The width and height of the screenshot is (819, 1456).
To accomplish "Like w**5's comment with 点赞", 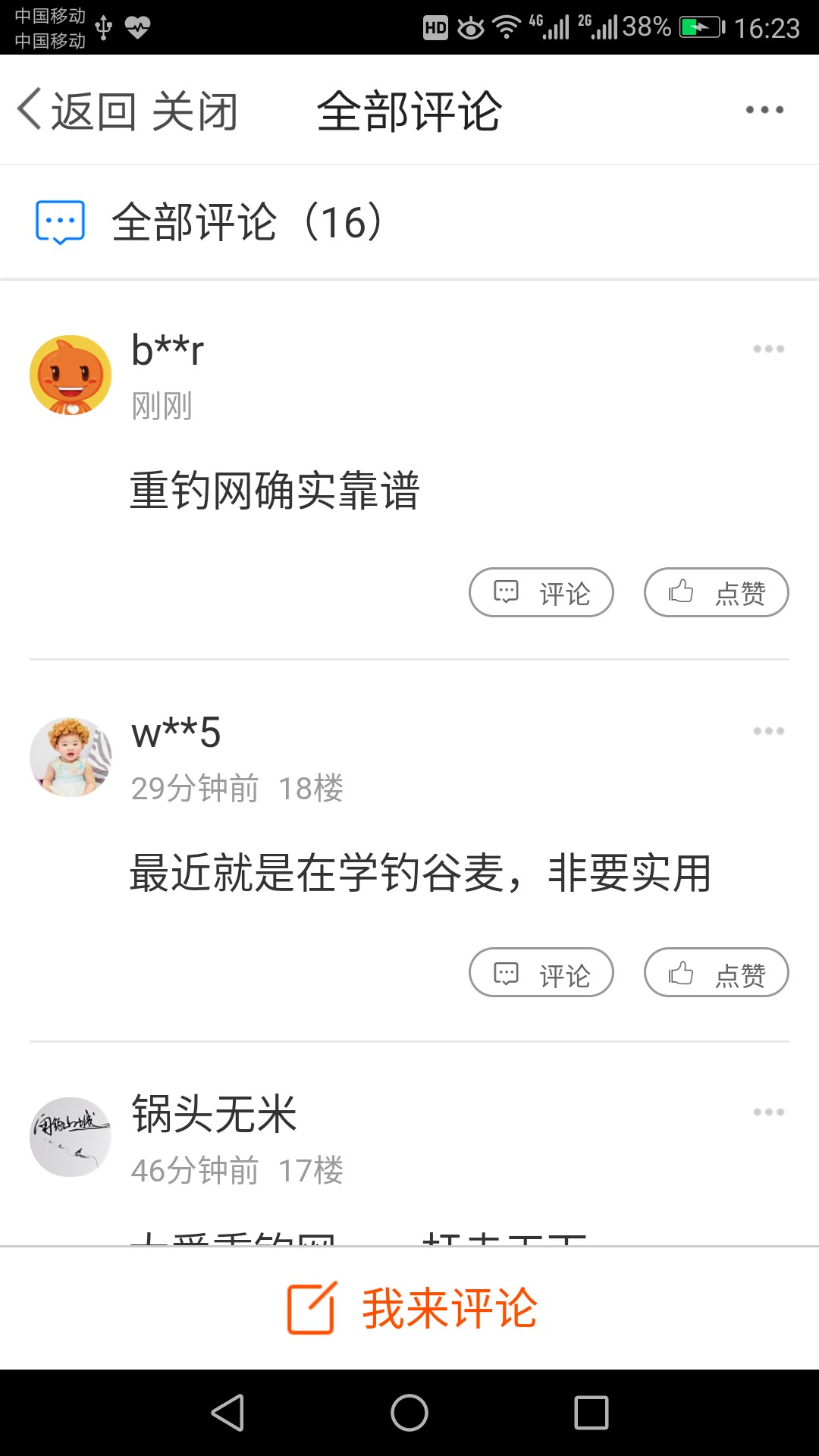I will 716,973.
